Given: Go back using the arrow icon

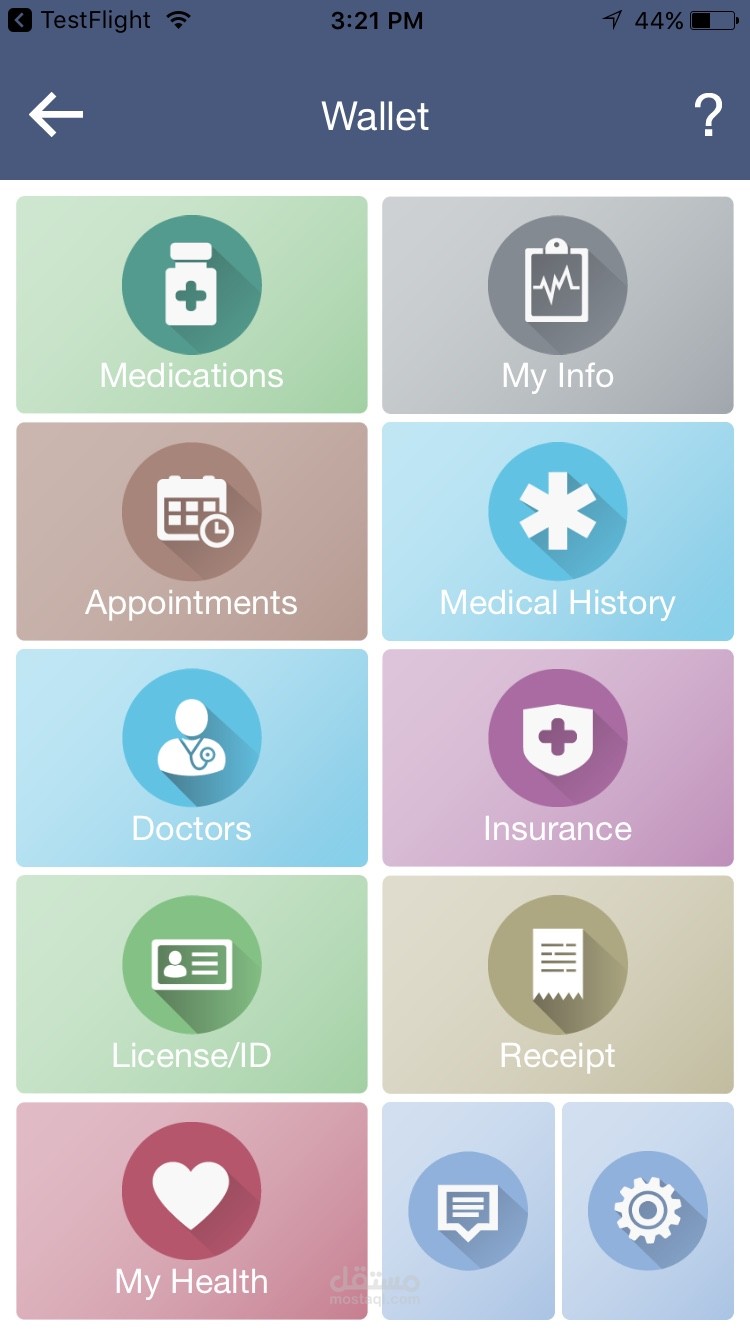Looking at the screenshot, I should pyautogui.click(x=56, y=116).
